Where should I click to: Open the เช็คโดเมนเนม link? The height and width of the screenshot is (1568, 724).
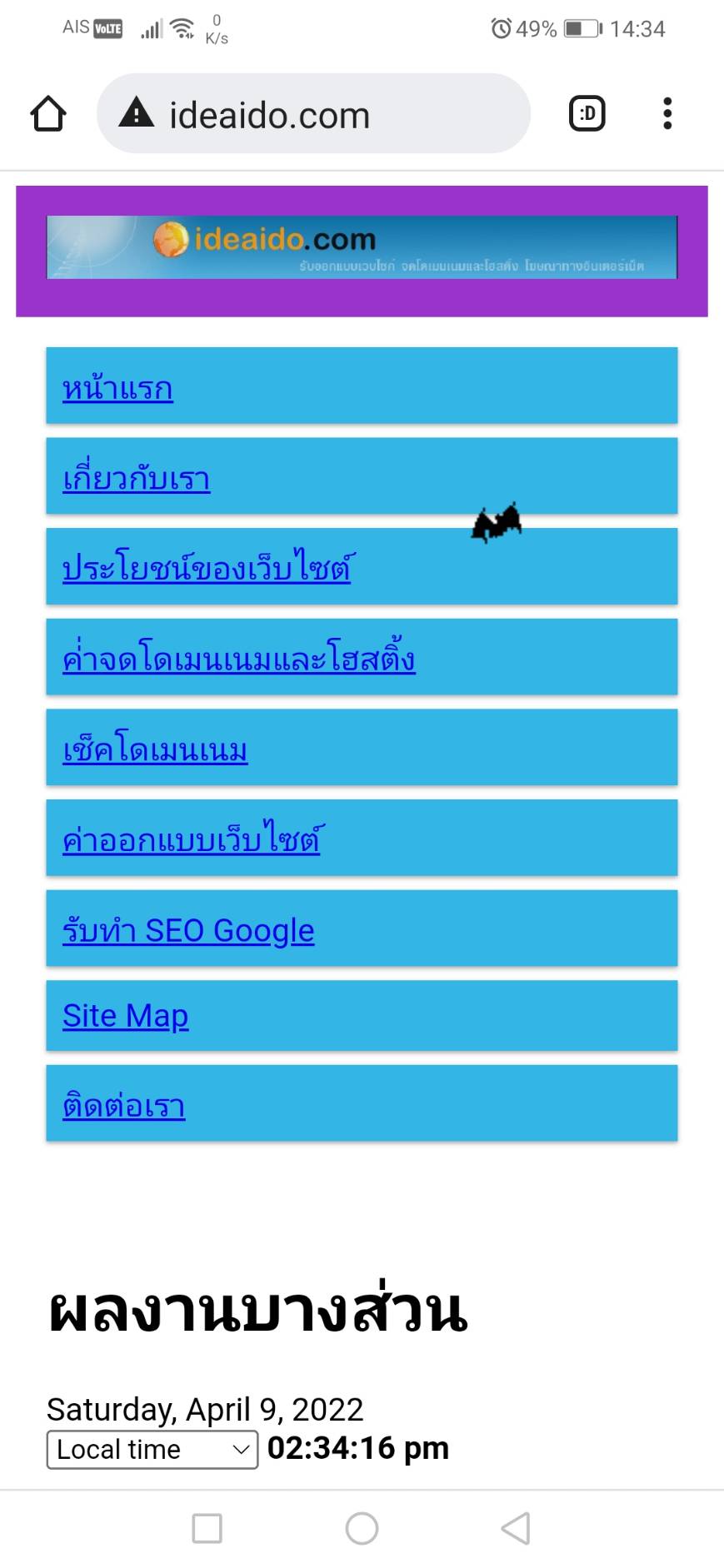point(155,749)
